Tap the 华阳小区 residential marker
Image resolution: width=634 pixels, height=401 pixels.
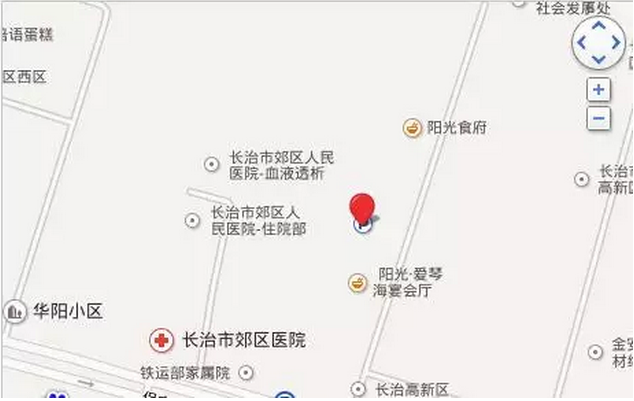pos(15,312)
